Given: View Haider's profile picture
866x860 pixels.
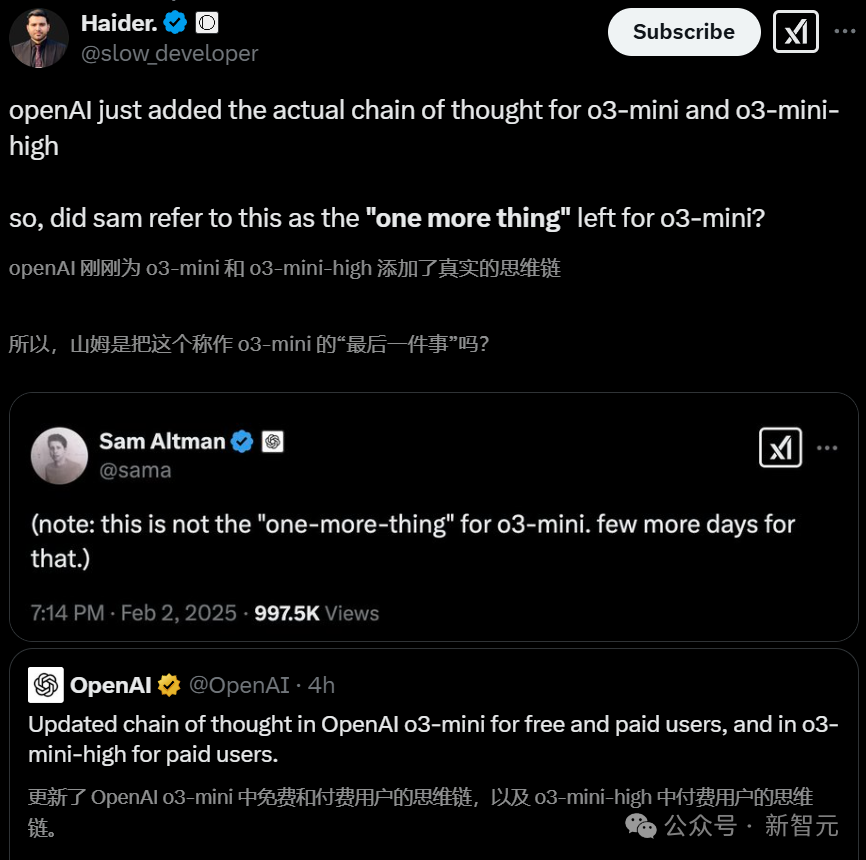Looking at the screenshot, I should coord(38,38).
